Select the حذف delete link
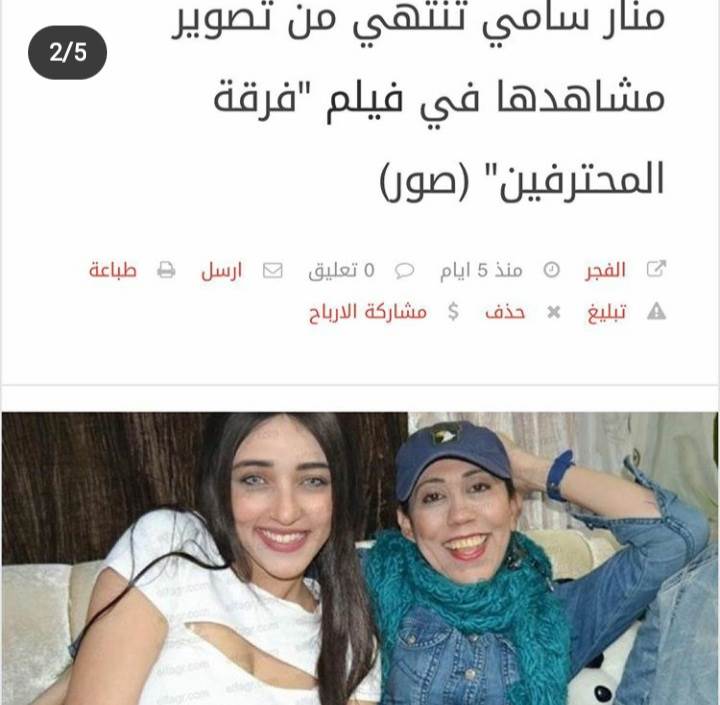720x705 pixels. pyautogui.click(x=506, y=312)
